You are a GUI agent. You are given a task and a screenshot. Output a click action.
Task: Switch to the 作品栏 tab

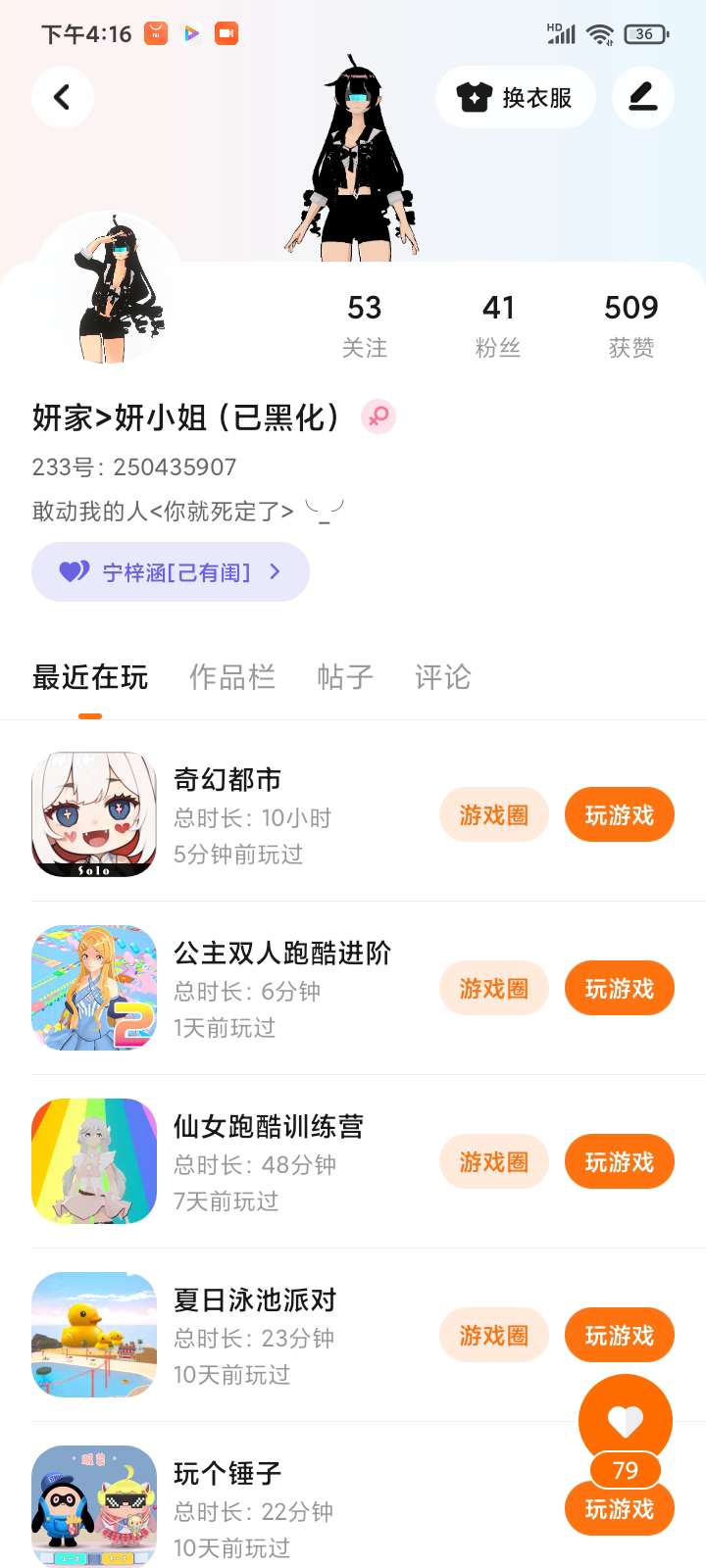pyautogui.click(x=232, y=677)
